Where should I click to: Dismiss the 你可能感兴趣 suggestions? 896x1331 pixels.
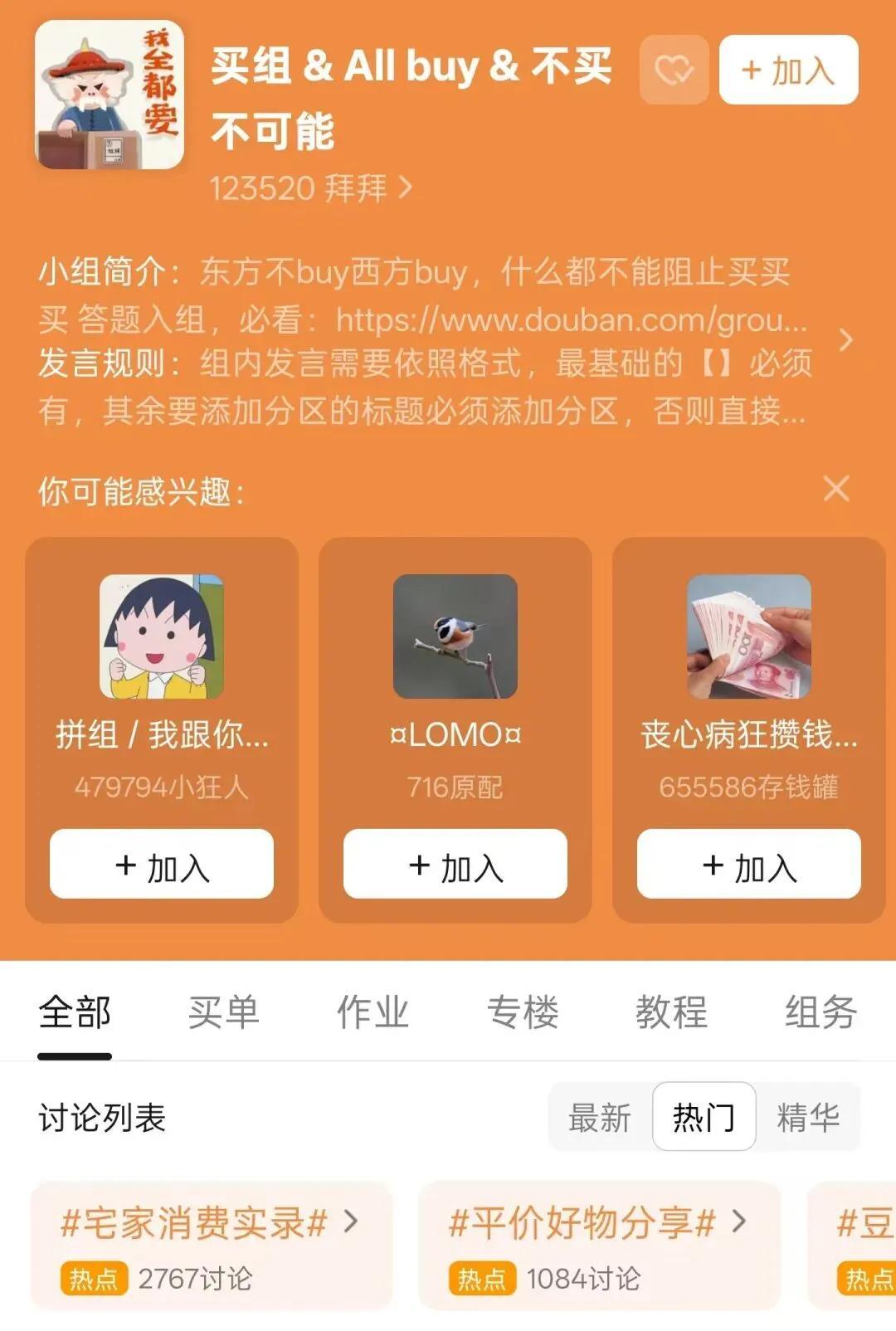point(836,489)
